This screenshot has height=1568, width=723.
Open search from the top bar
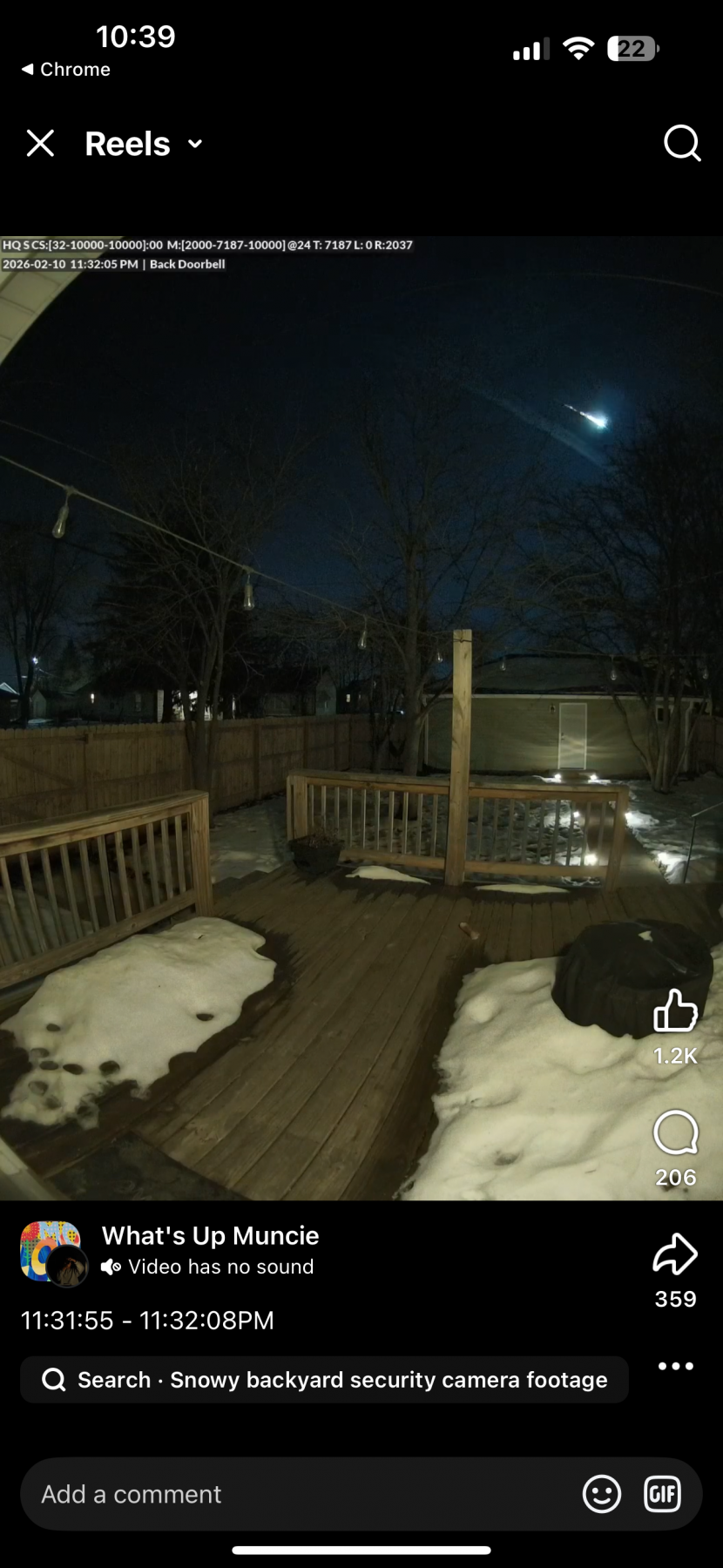point(681,144)
